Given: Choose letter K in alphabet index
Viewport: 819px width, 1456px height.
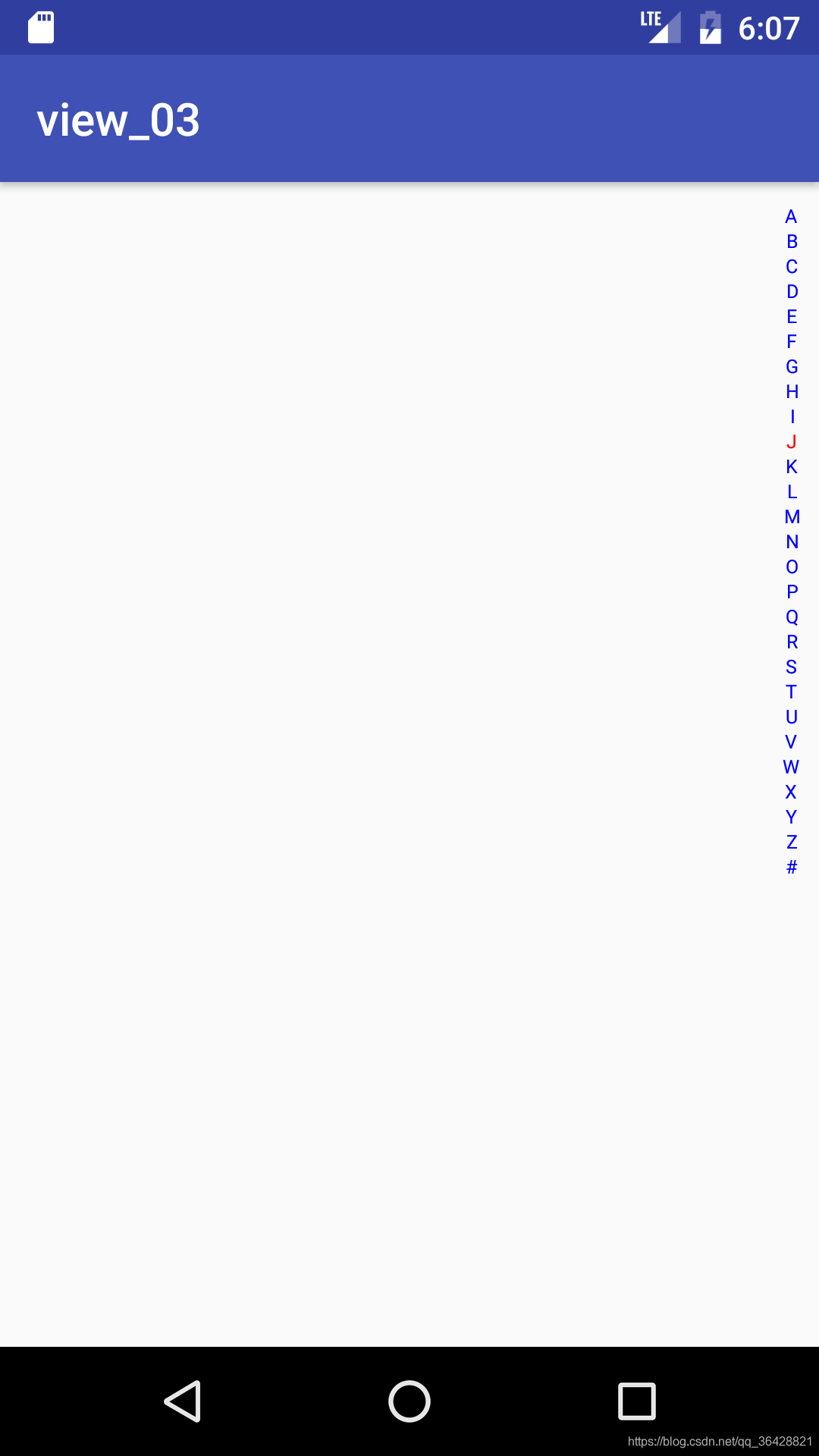Looking at the screenshot, I should coord(792,467).
